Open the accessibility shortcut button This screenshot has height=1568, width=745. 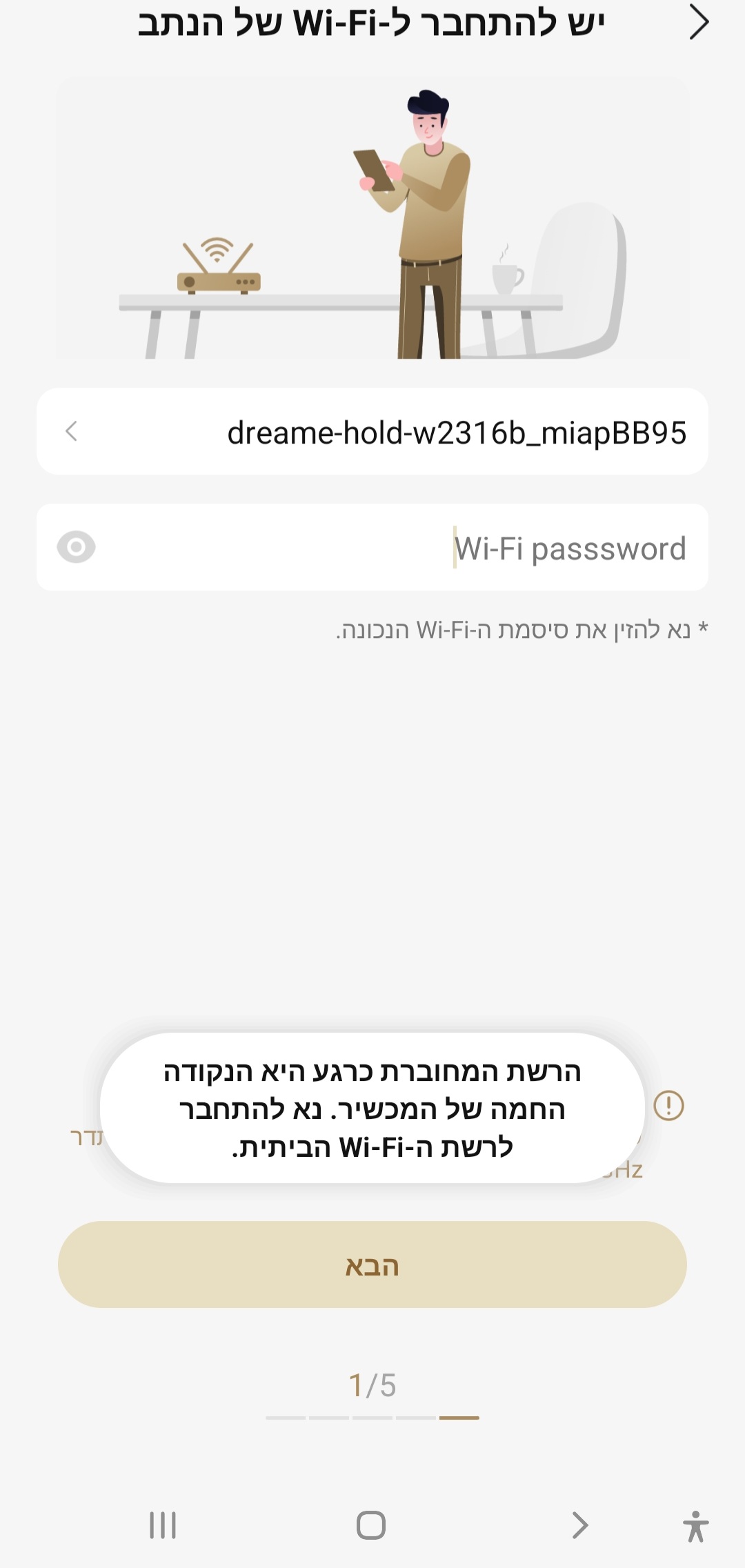(x=695, y=1526)
